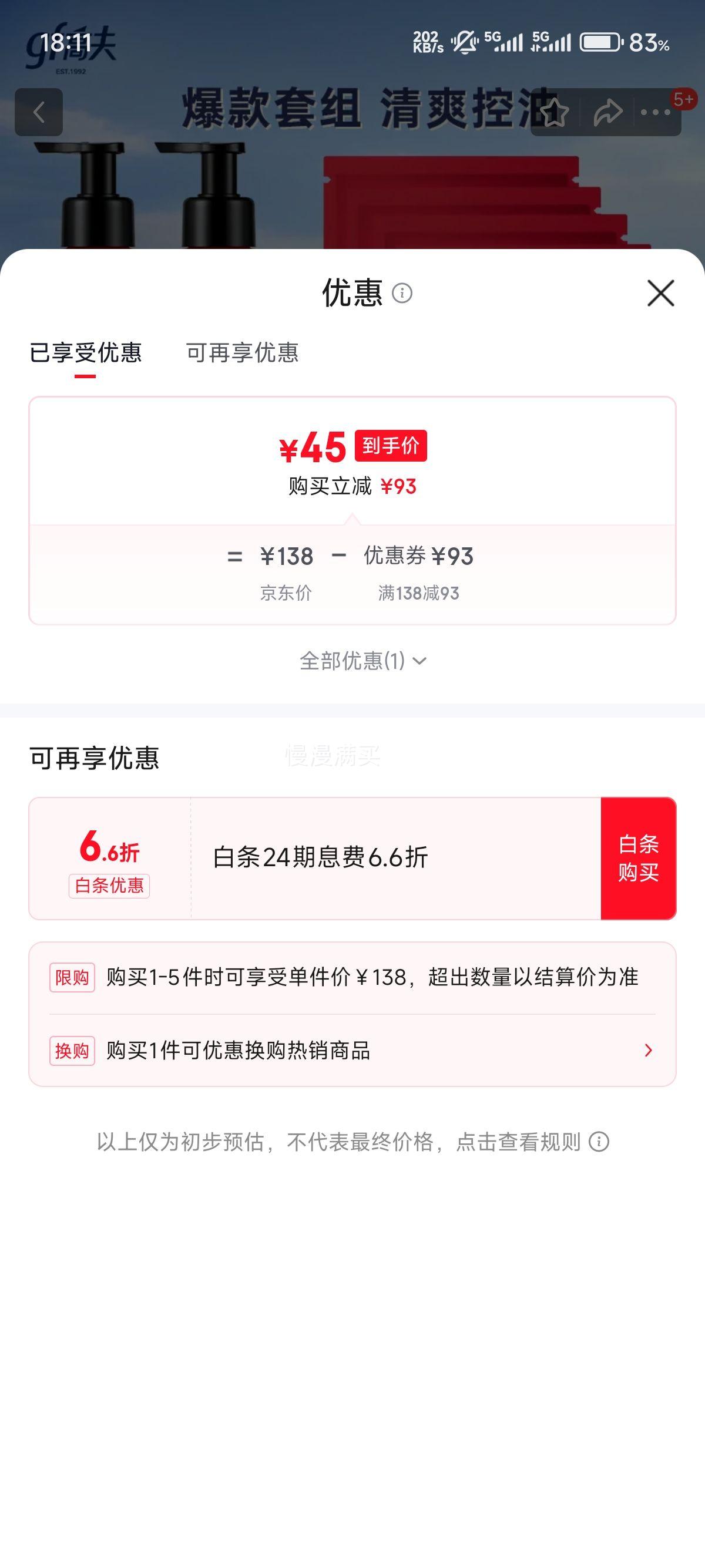Viewport: 705px width, 1568px height.
Task: Tap the info icon beside the 优惠 title
Action: (401, 294)
